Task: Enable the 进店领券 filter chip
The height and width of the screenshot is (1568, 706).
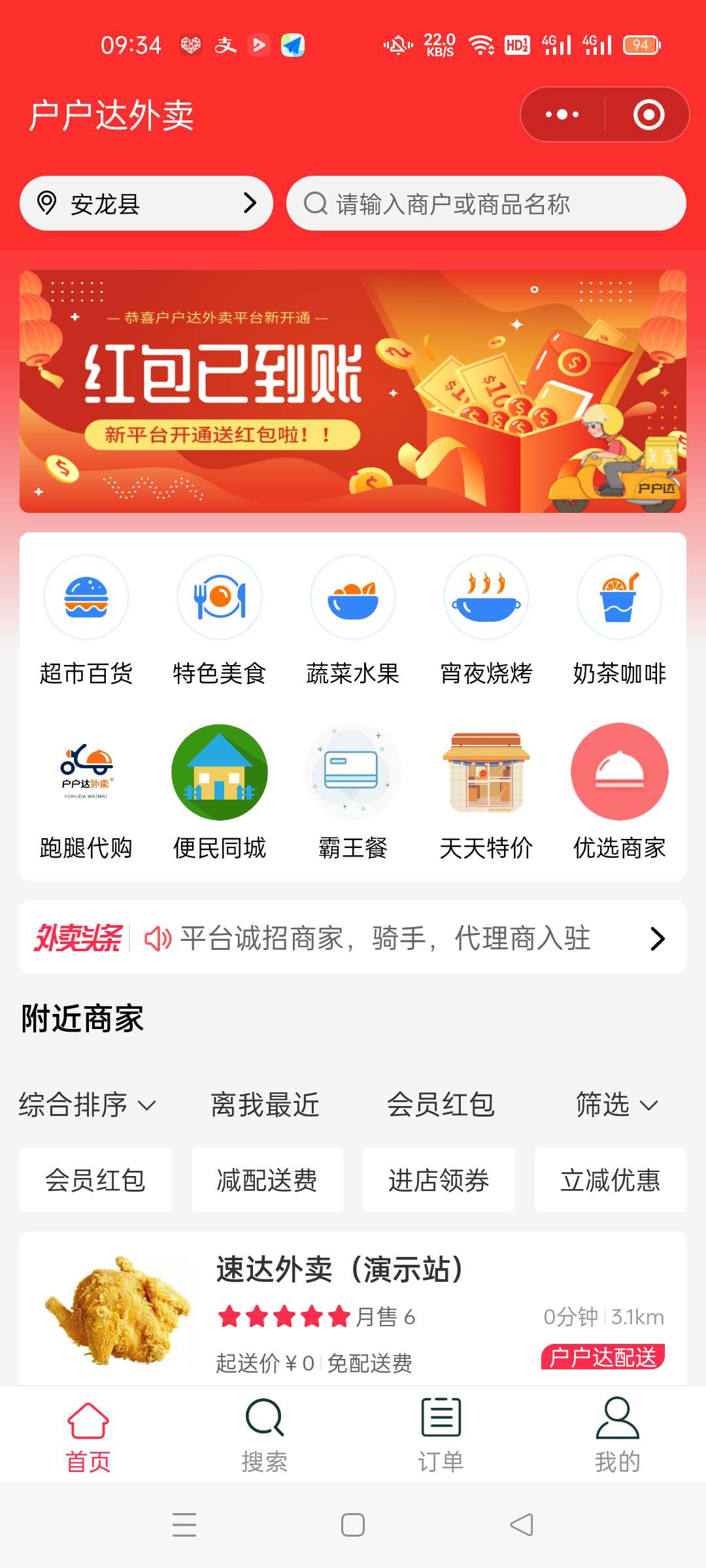Action: coord(439,1180)
